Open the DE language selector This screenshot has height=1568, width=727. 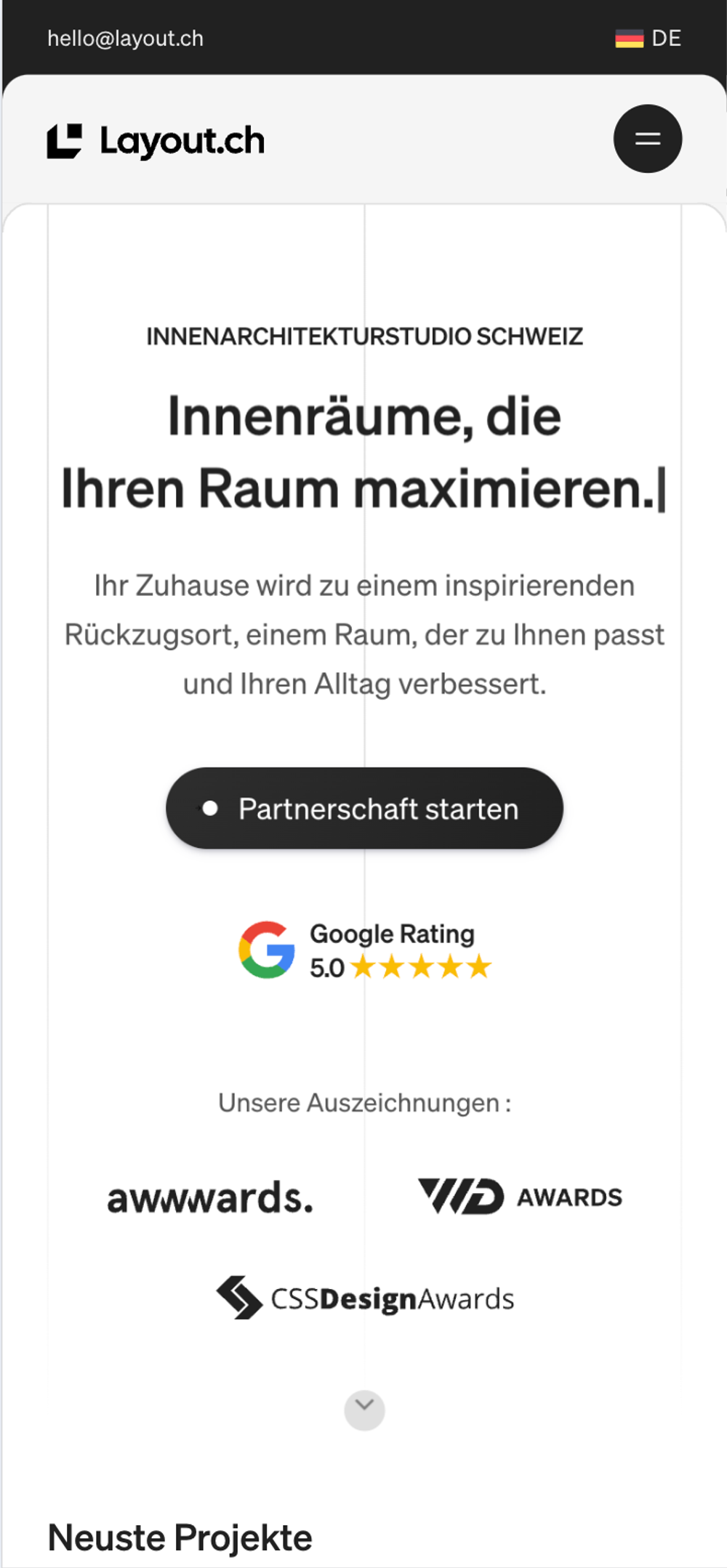(x=648, y=39)
